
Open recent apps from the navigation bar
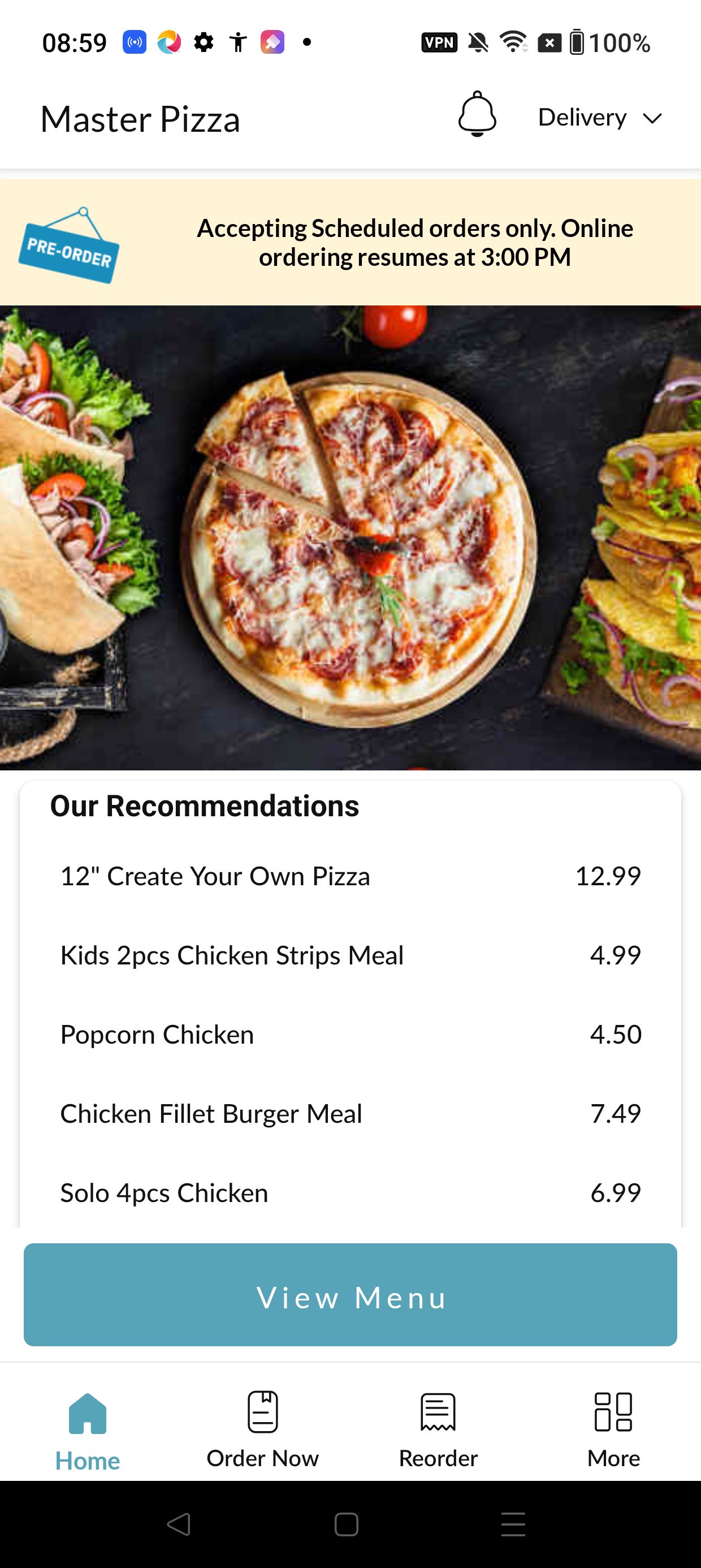click(x=513, y=1524)
